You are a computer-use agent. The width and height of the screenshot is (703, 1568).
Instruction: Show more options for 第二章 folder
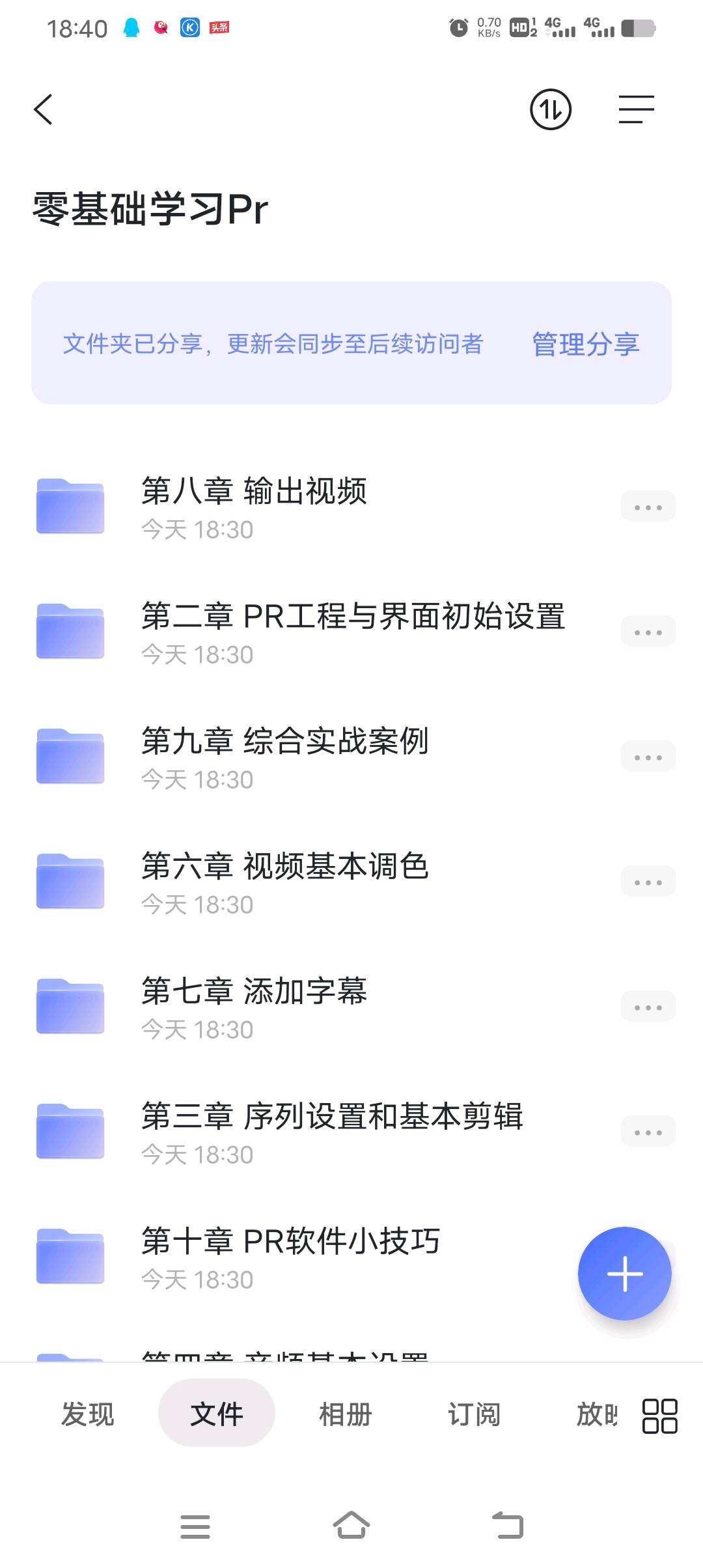648,632
